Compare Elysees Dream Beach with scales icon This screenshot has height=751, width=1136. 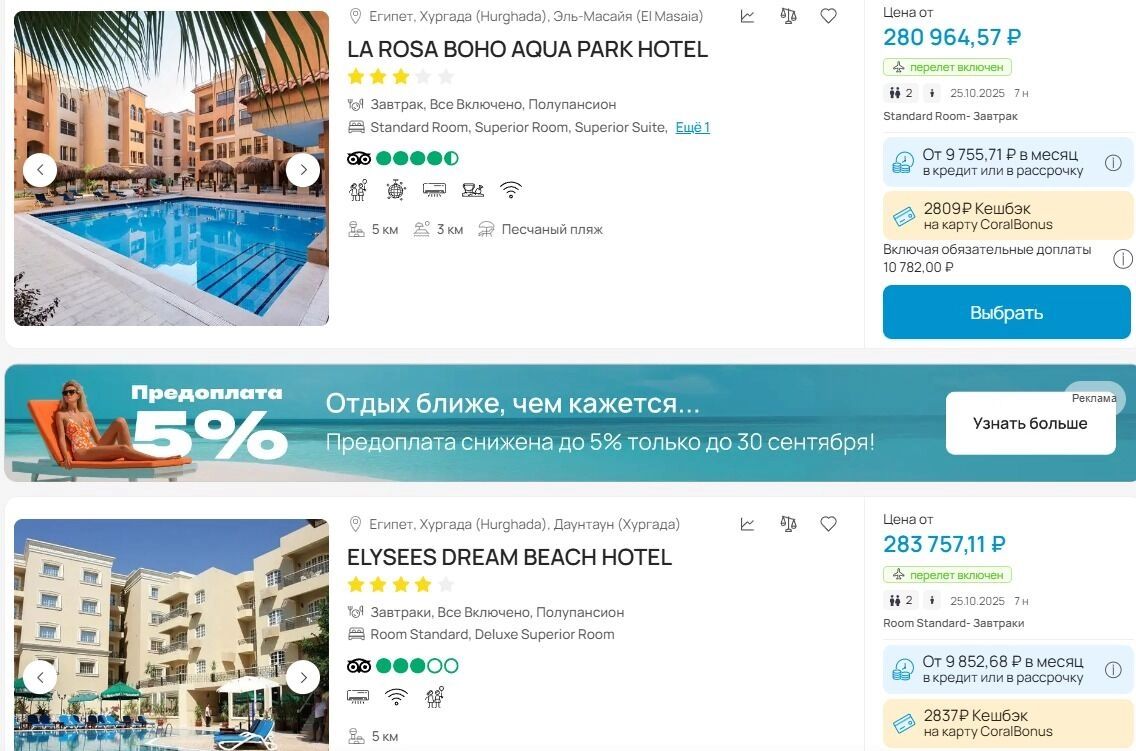tap(788, 524)
